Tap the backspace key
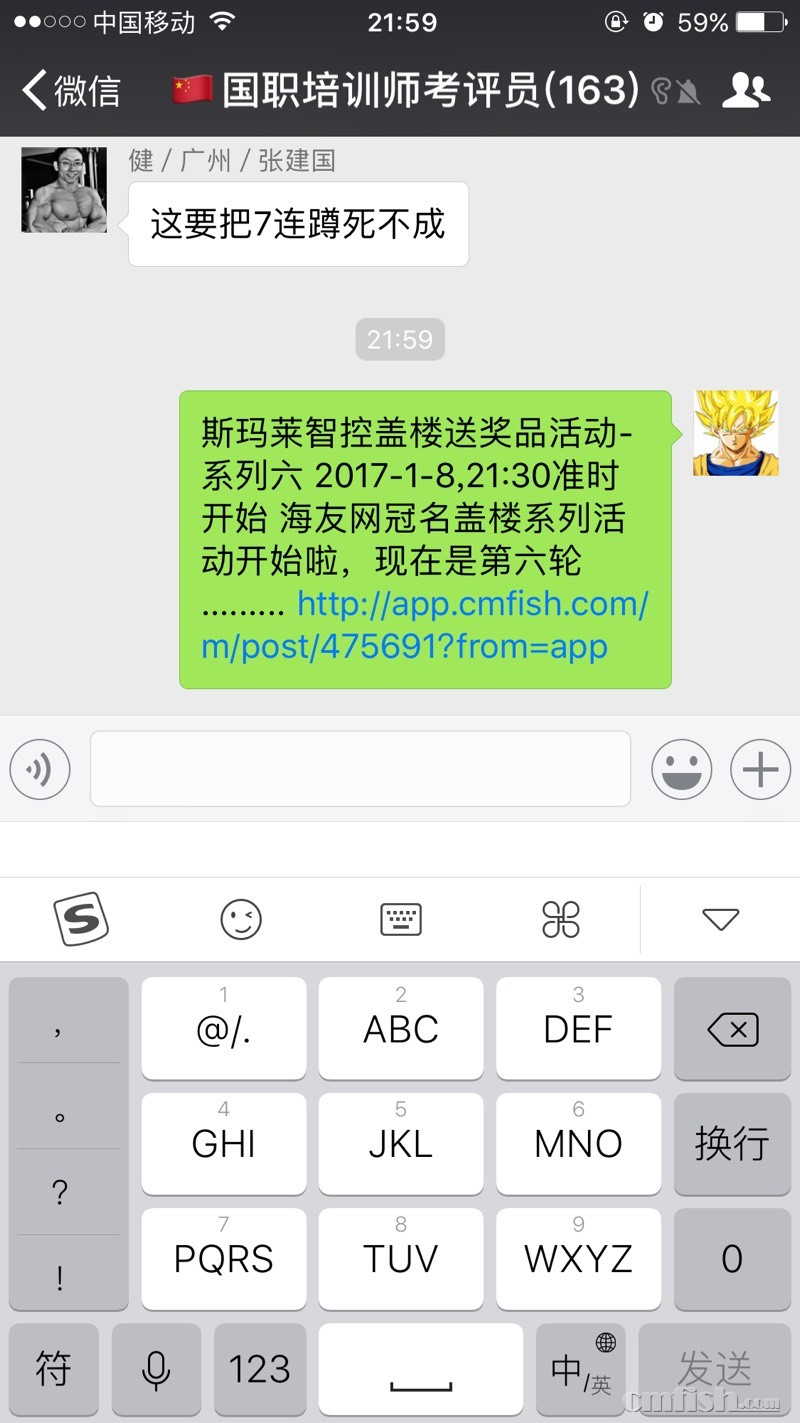800x1423 pixels. click(732, 1029)
